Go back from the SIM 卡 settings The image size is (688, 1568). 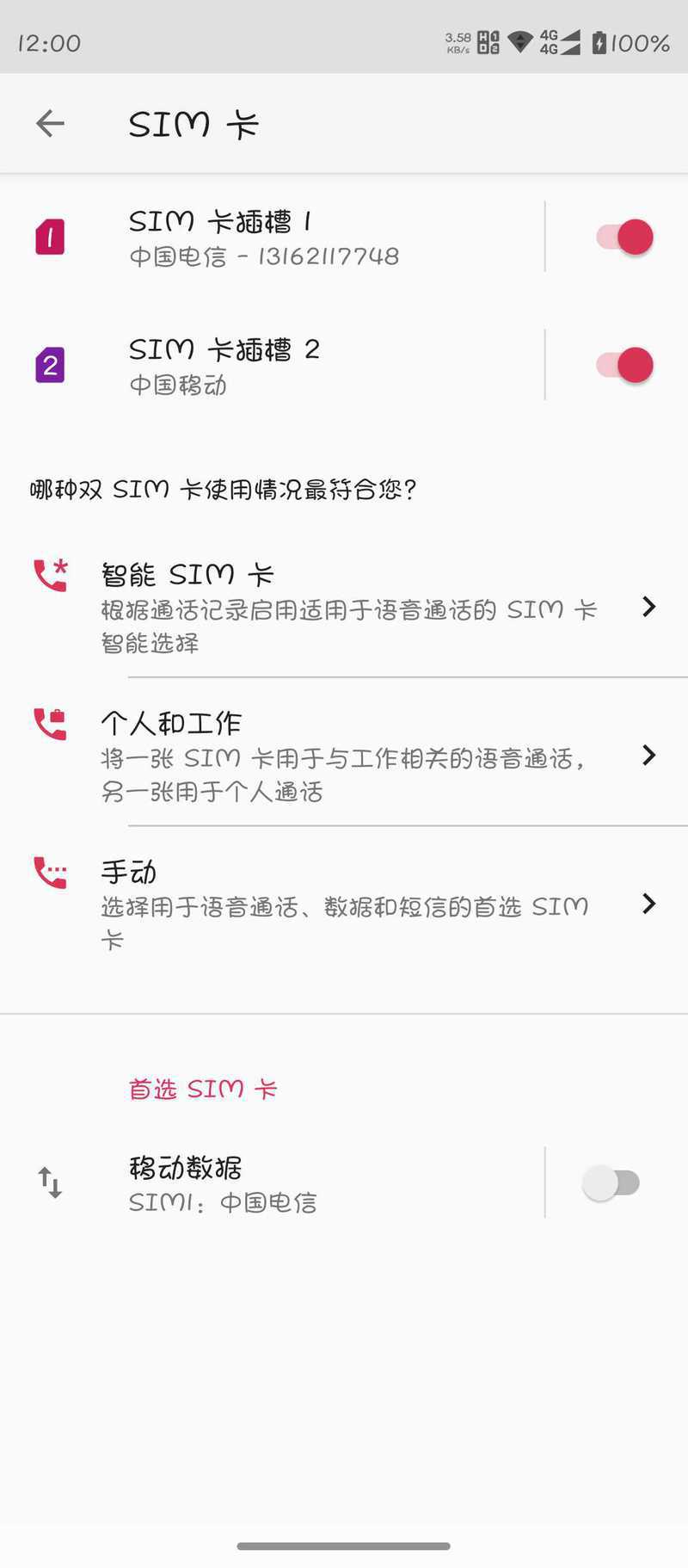coord(50,124)
